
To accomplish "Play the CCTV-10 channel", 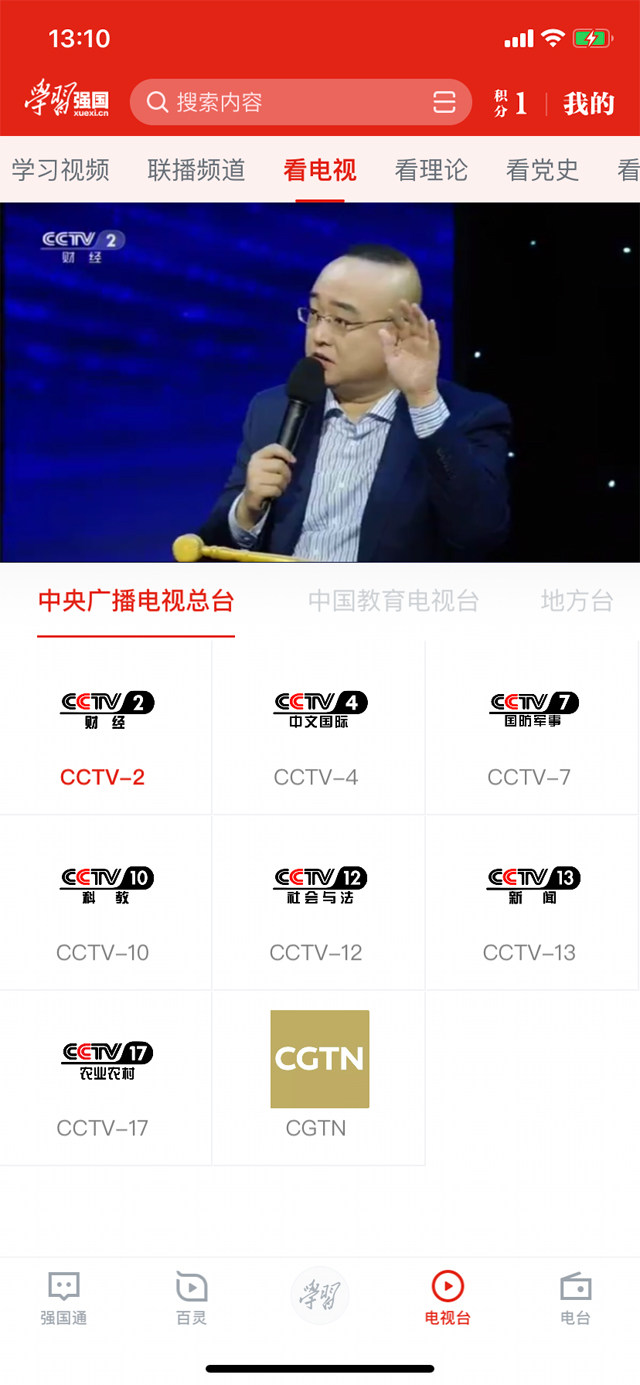I will coord(105,903).
